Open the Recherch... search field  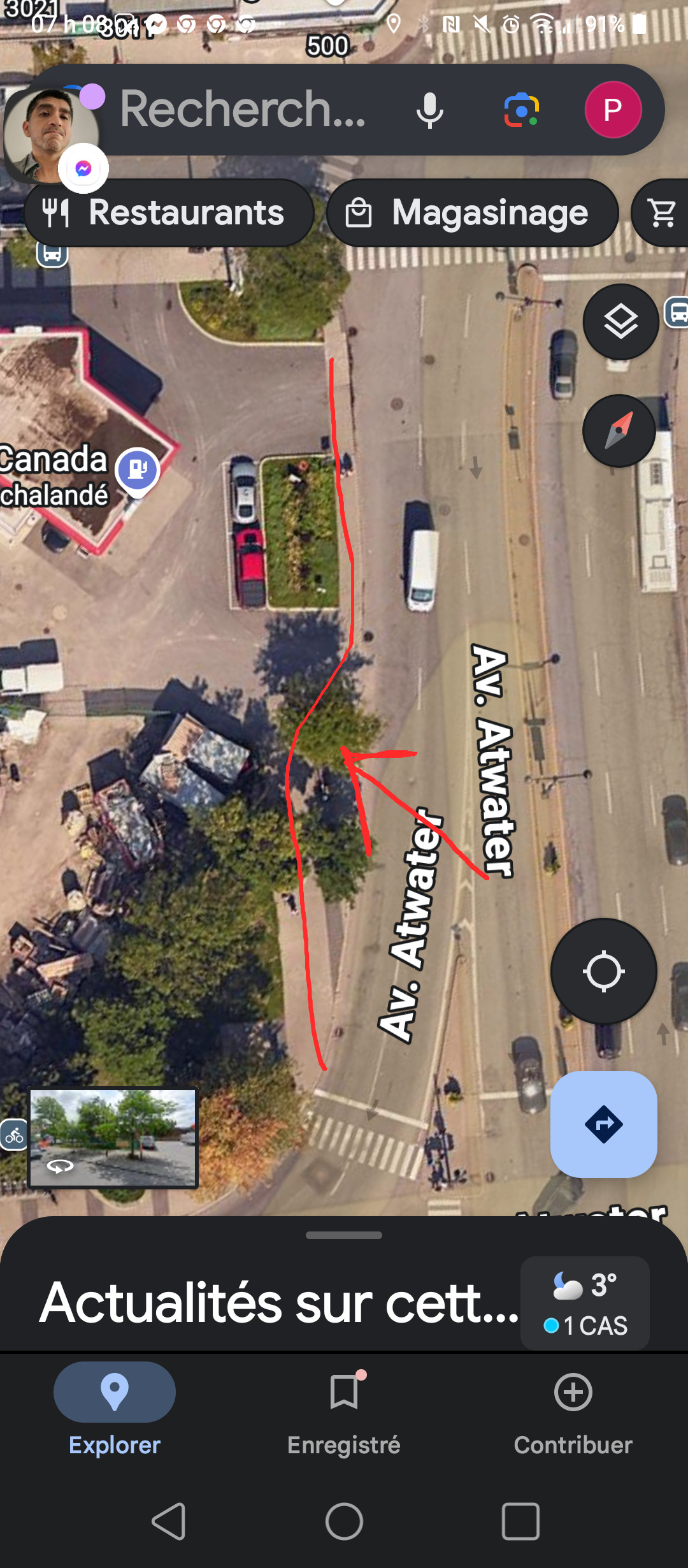pyautogui.click(x=242, y=110)
